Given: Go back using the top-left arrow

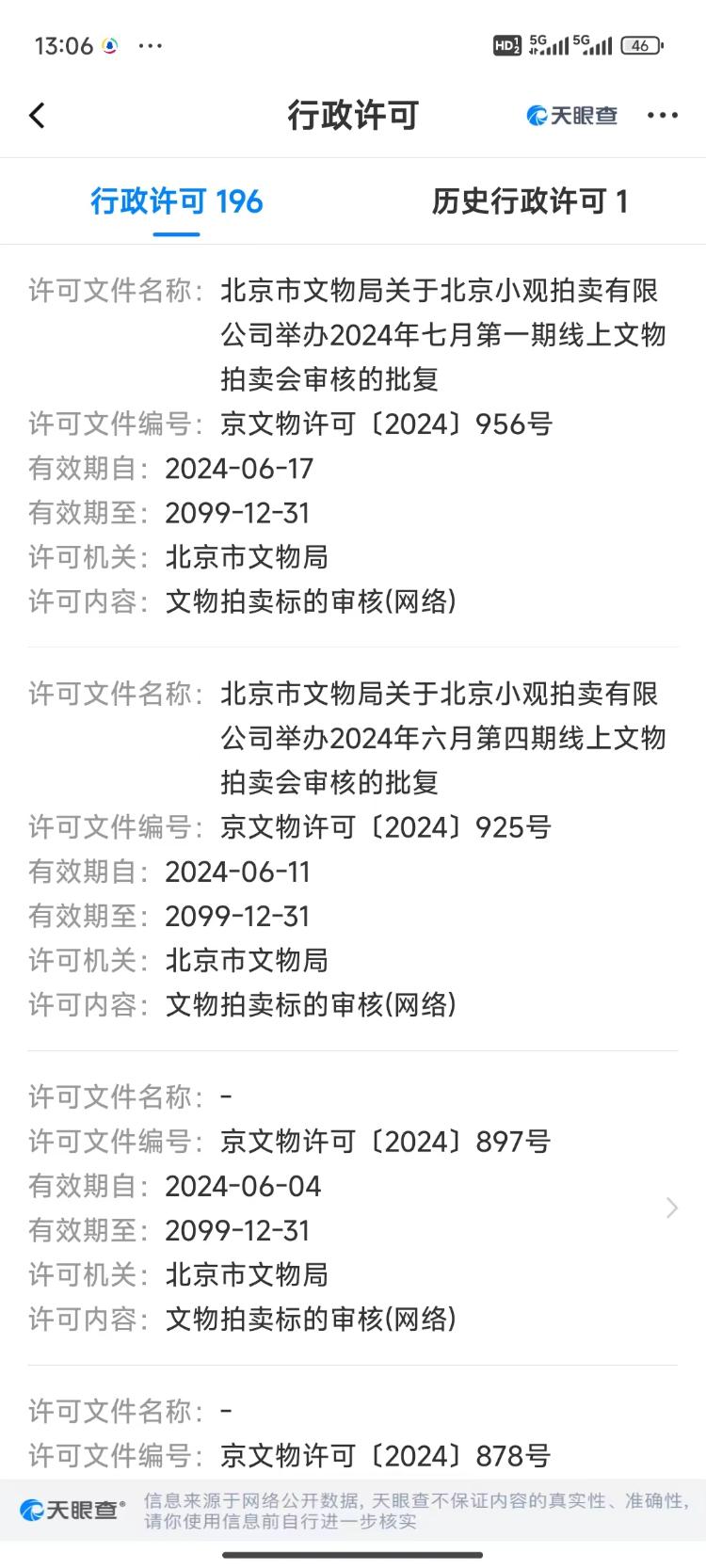Looking at the screenshot, I should (x=38, y=116).
